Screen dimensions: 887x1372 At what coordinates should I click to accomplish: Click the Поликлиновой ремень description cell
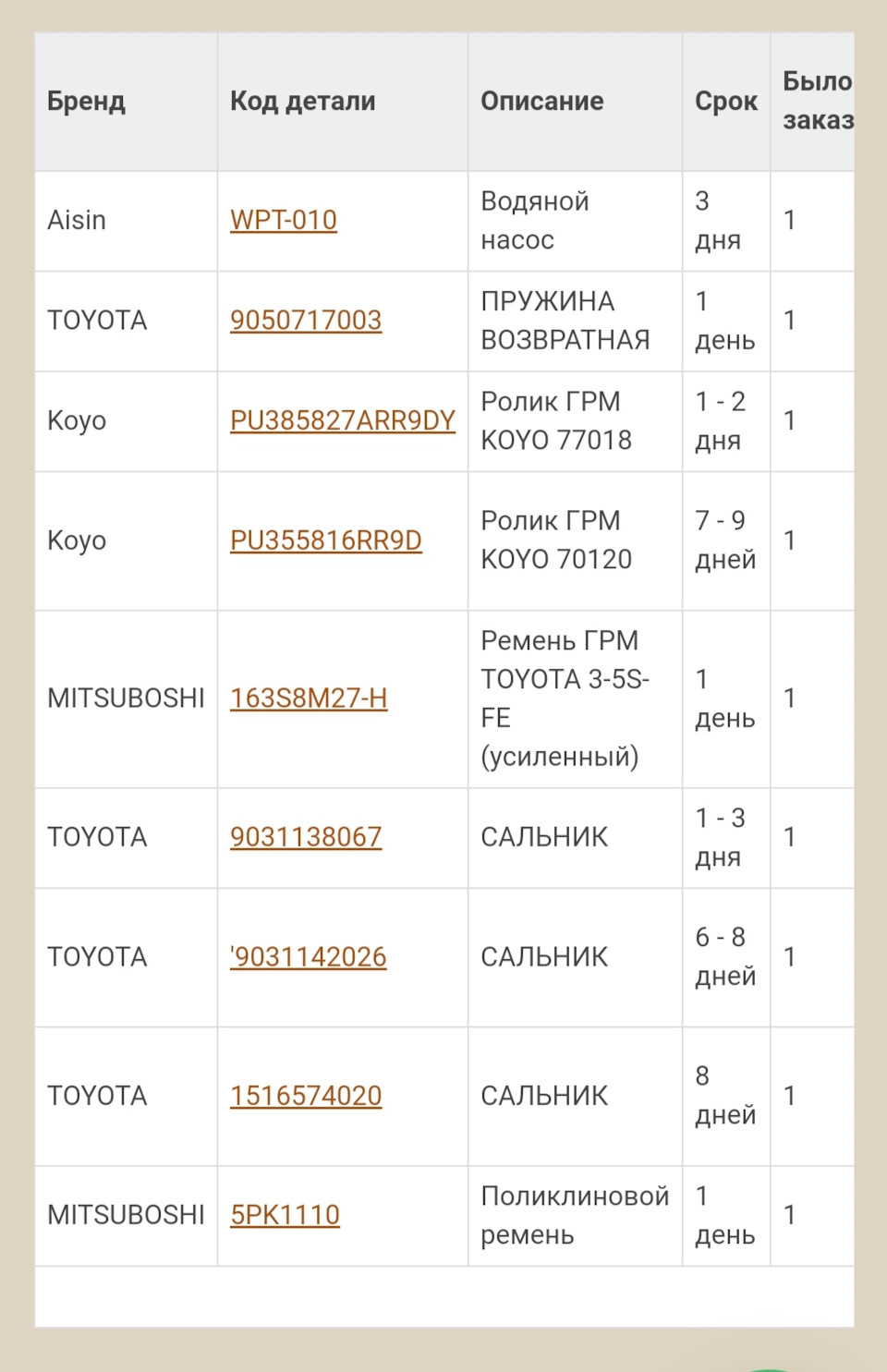[575, 1215]
